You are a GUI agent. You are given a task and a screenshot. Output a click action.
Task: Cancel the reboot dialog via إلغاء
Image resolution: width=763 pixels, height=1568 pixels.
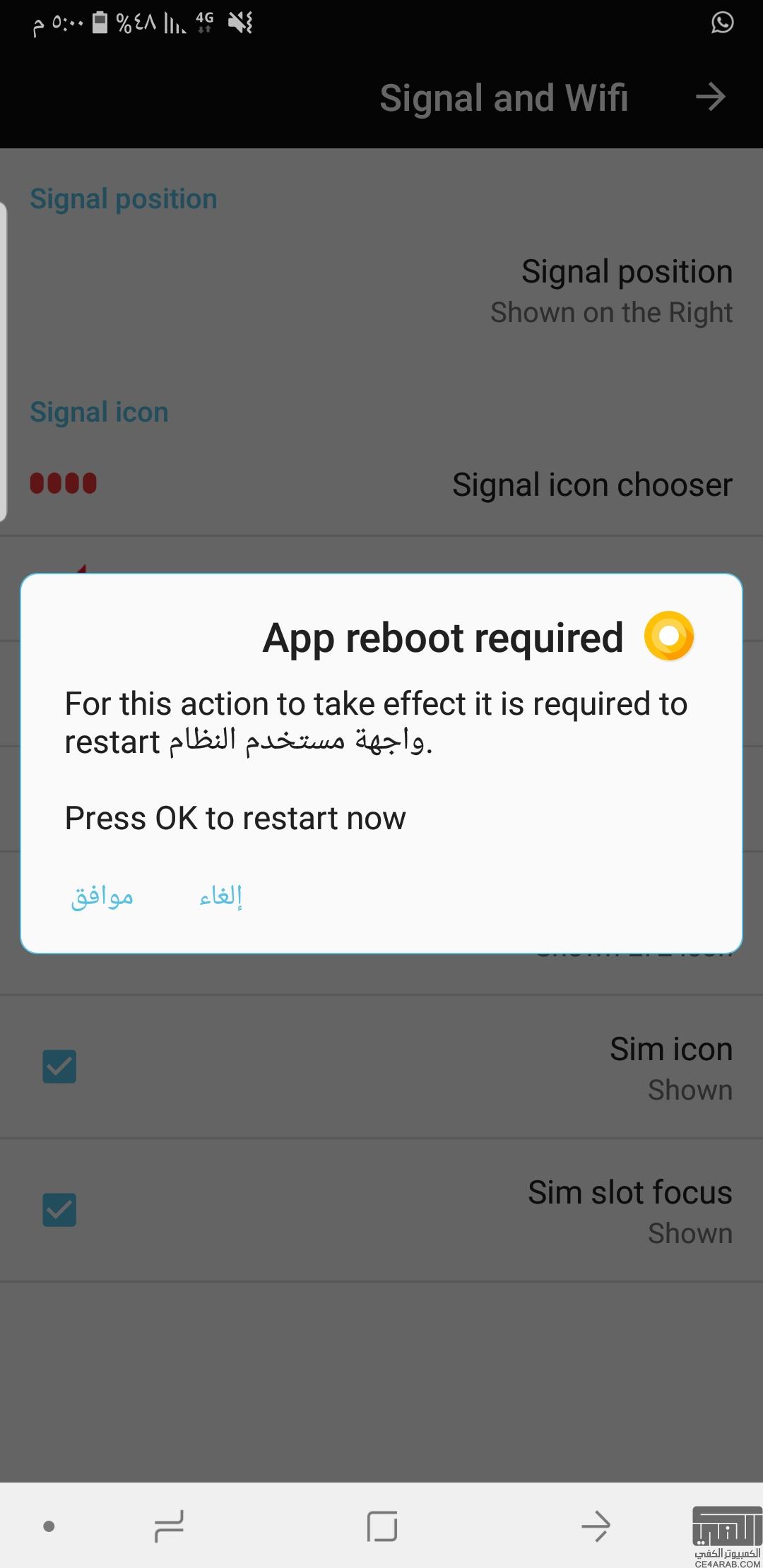click(x=221, y=896)
